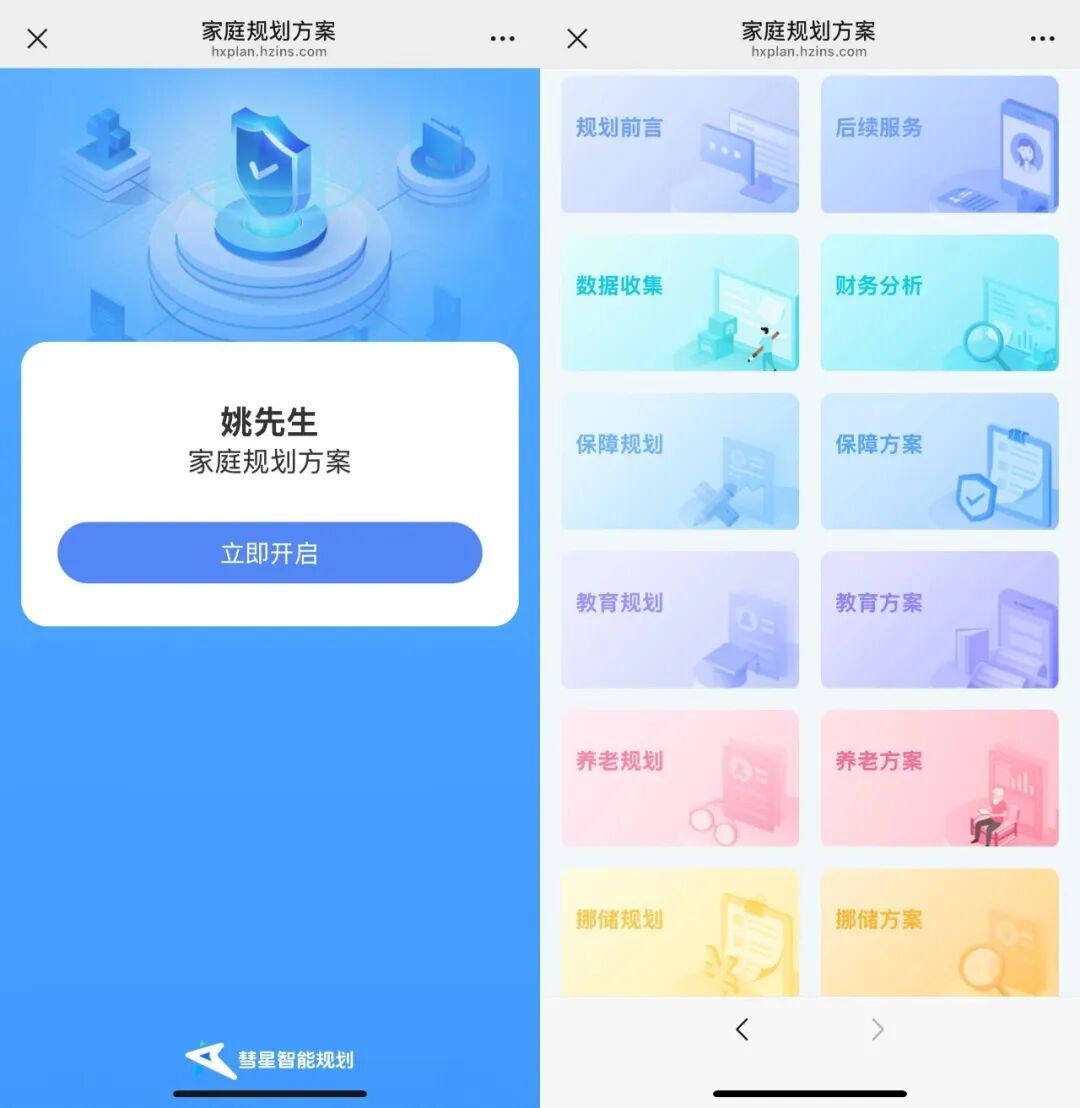Go forward using the right chevron
This screenshot has height=1108, width=1080.
pyautogui.click(x=877, y=1029)
